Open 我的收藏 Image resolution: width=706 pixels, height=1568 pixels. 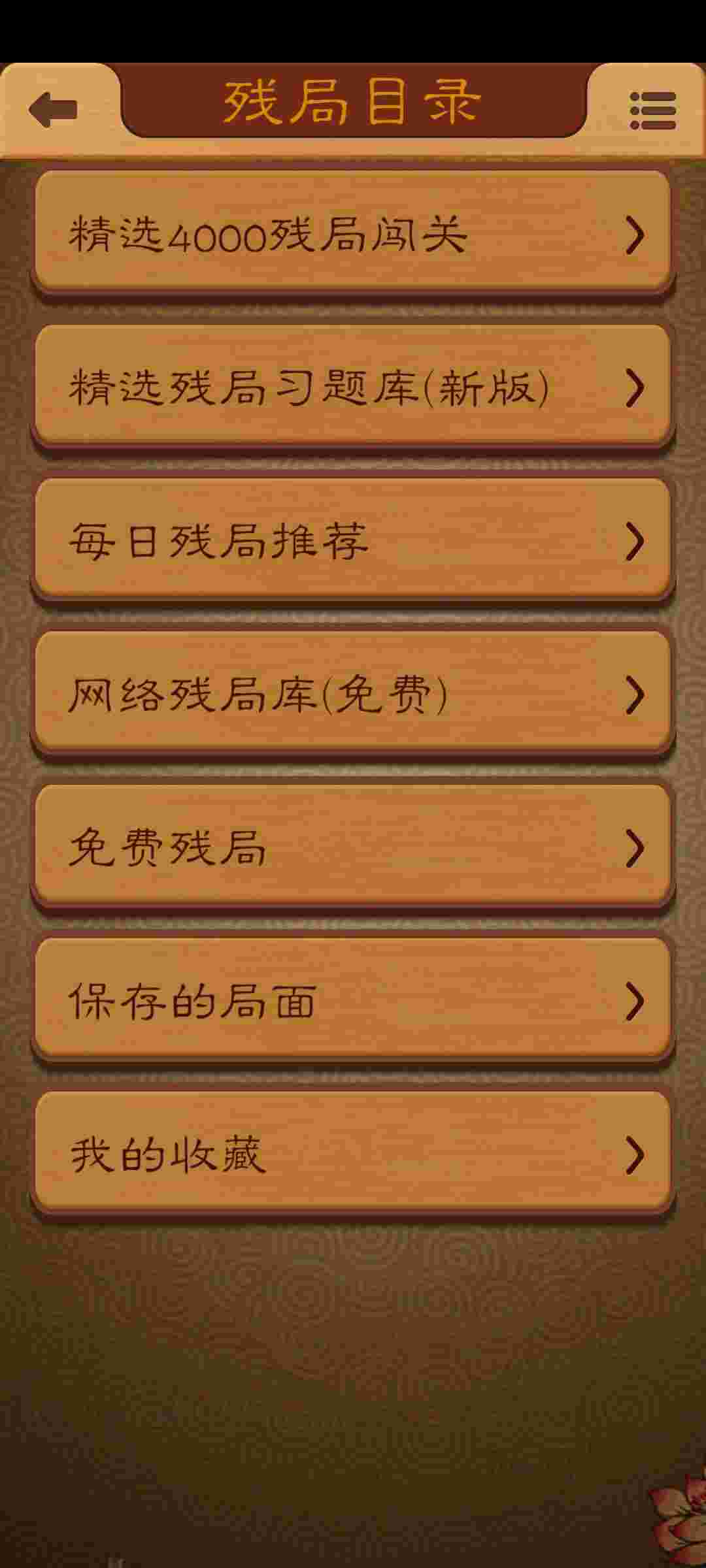tap(353, 1154)
